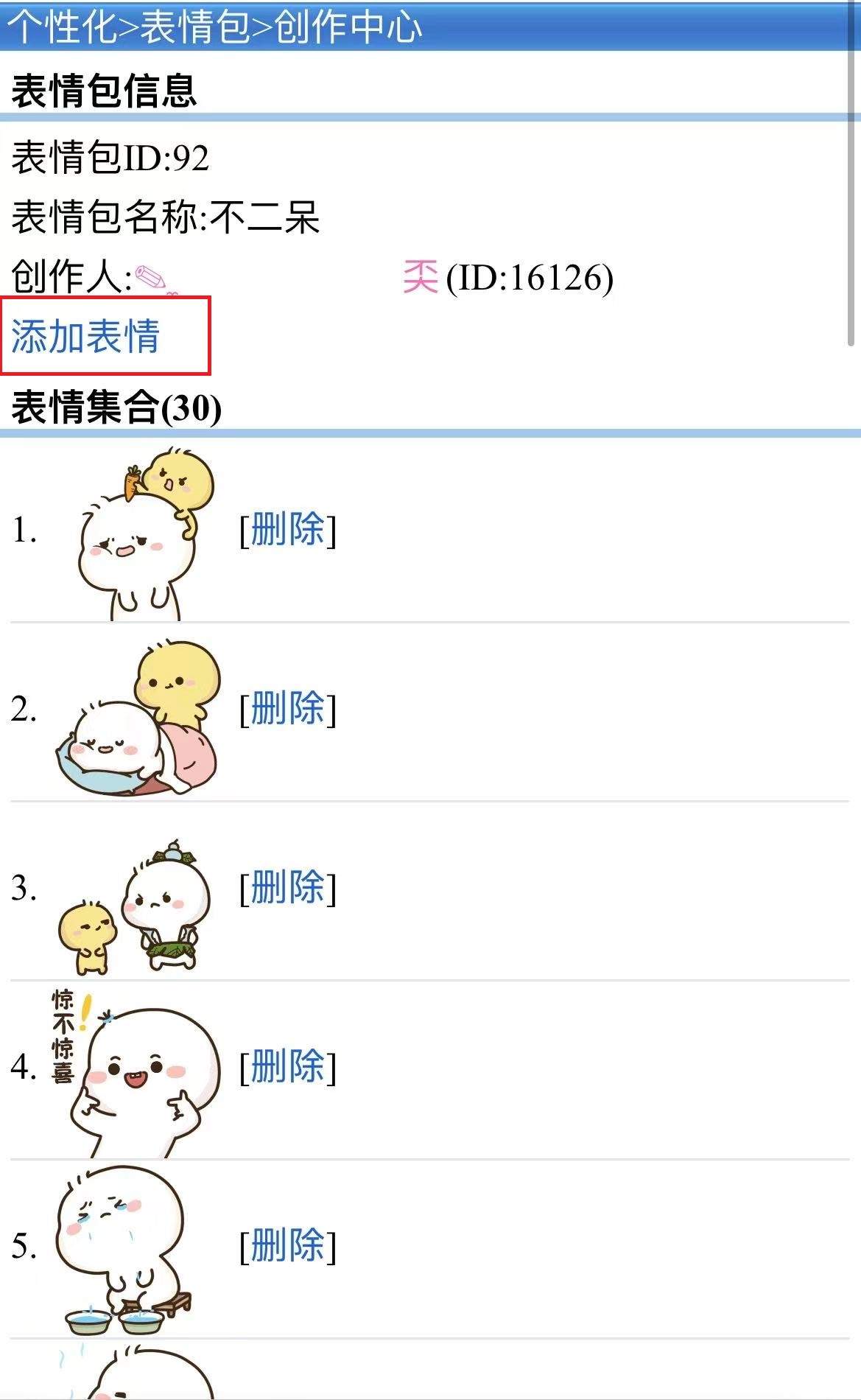861x1400 pixels.
Task: Tap the 添加表情 link
Action: tap(85, 336)
